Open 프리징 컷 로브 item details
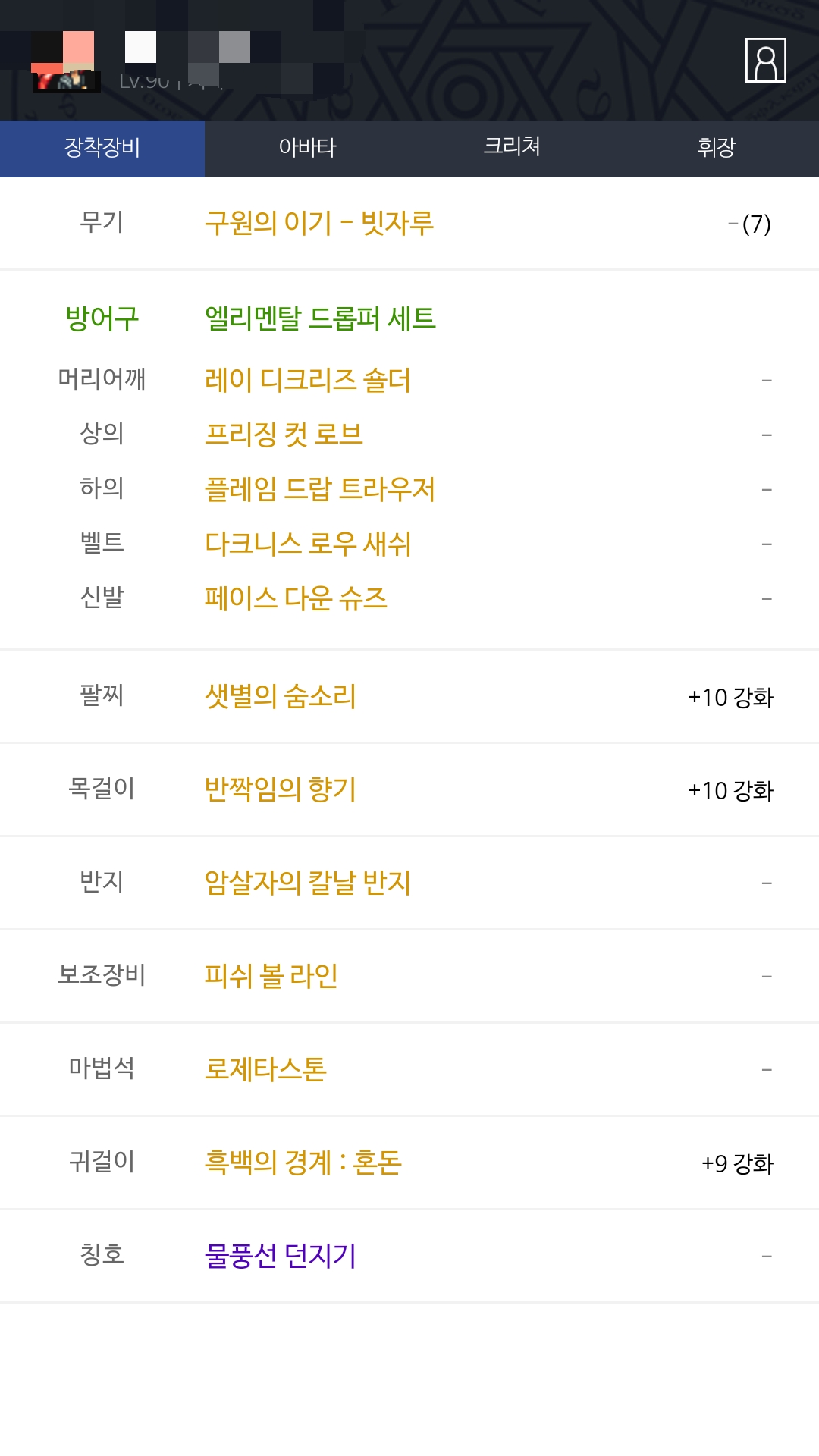This screenshot has height=1456, width=819. (284, 435)
